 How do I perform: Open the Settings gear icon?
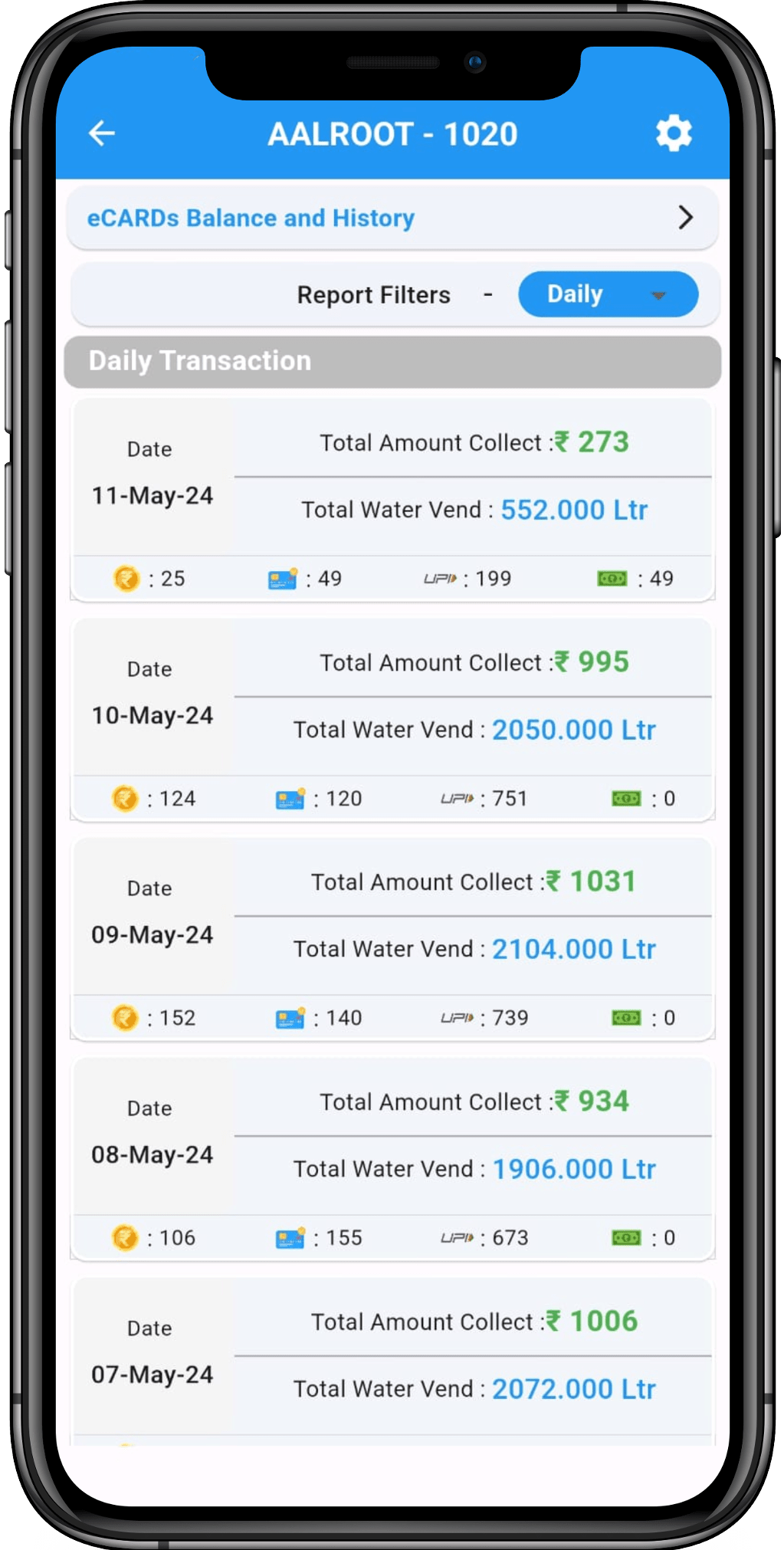(x=673, y=133)
